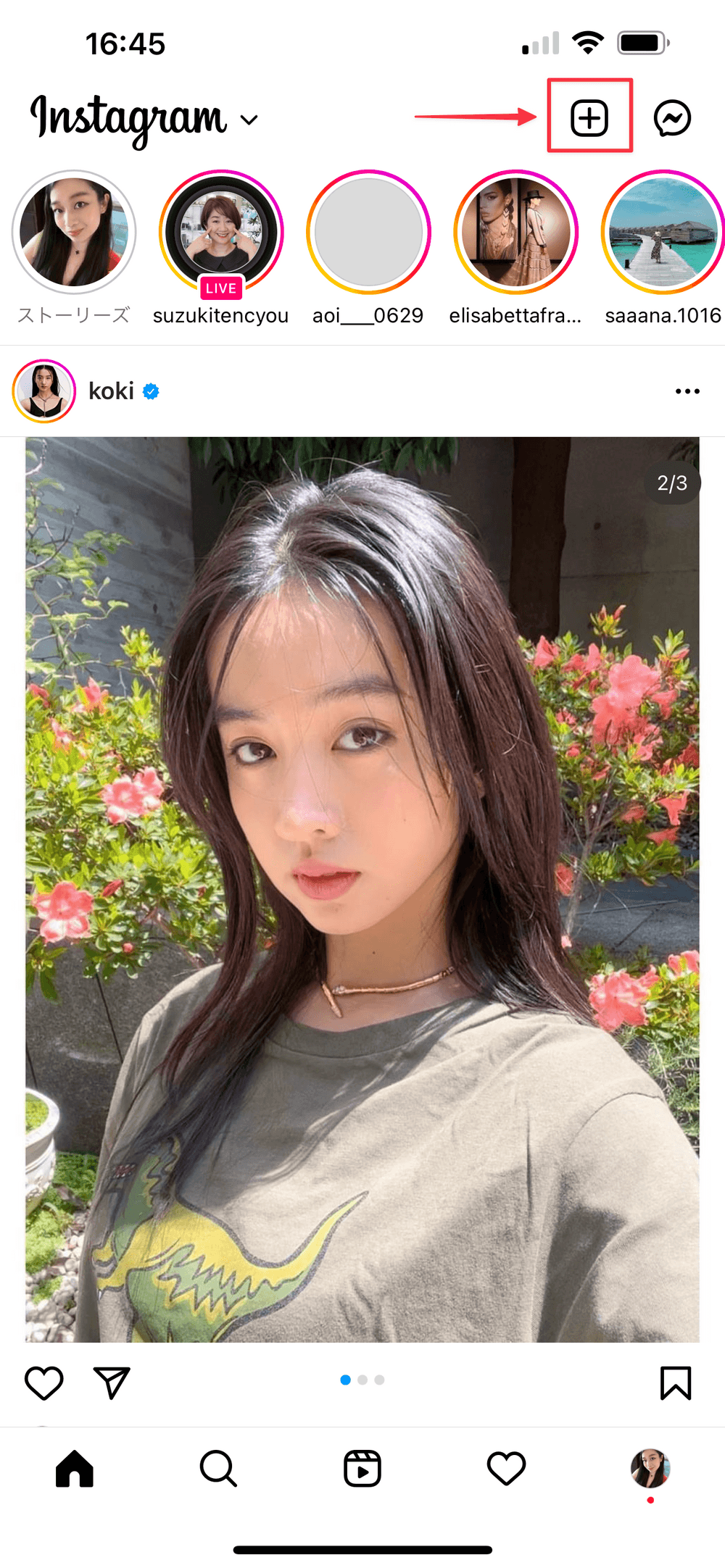Image resolution: width=725 pixels, height=1568 pixels.
Task: Watch suzukitencyou's live story
Action: tap(221, 233)
